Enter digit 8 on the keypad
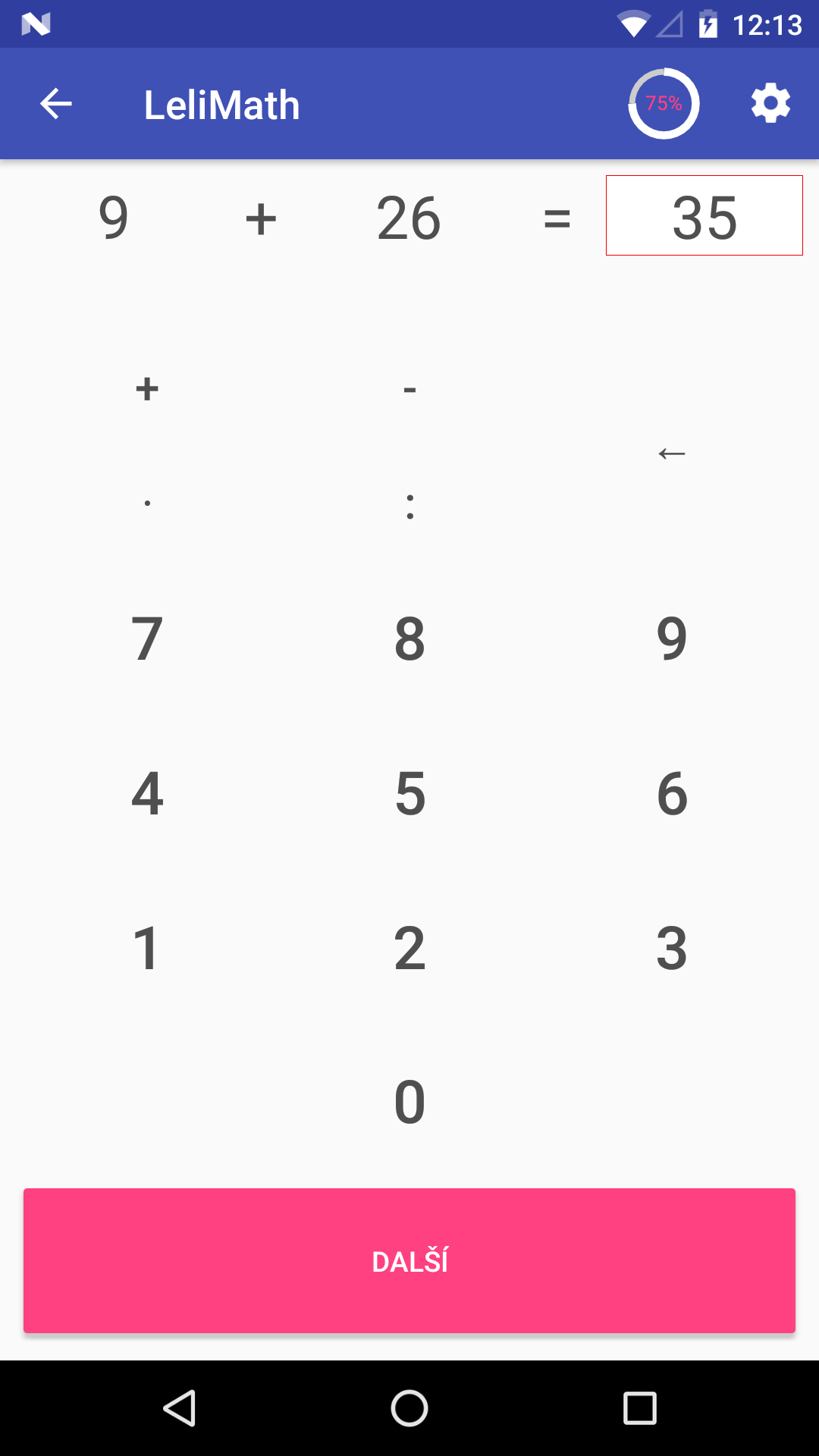819x1456 pixels. pos(409,639)
